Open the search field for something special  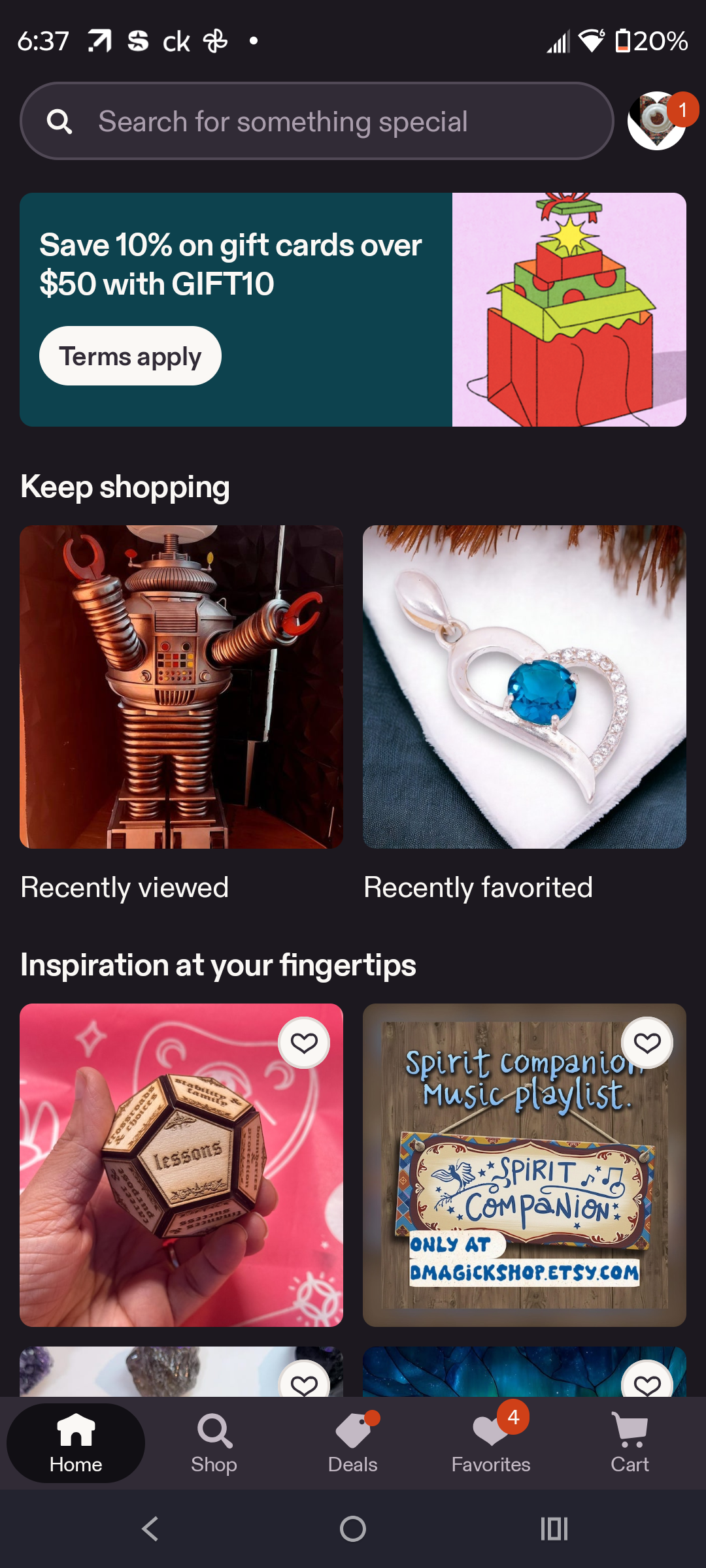(x=317, y=121)
